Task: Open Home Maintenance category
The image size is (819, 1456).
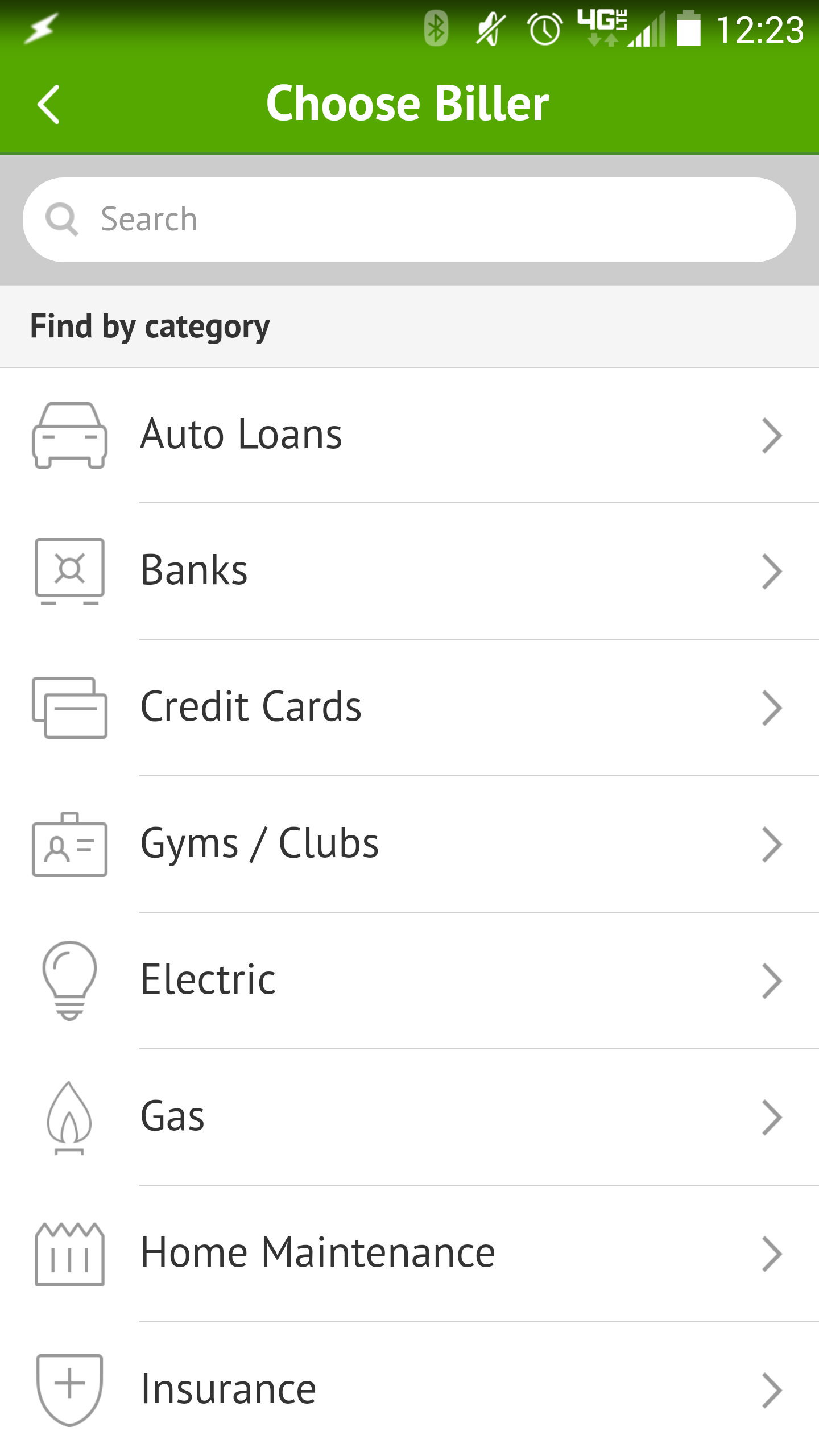Action: coord(409,1254)
